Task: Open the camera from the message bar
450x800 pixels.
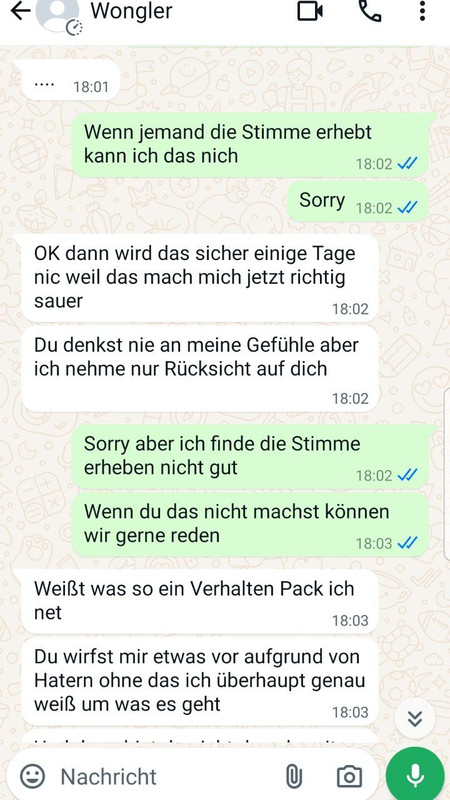Action: tap(349, 777)
